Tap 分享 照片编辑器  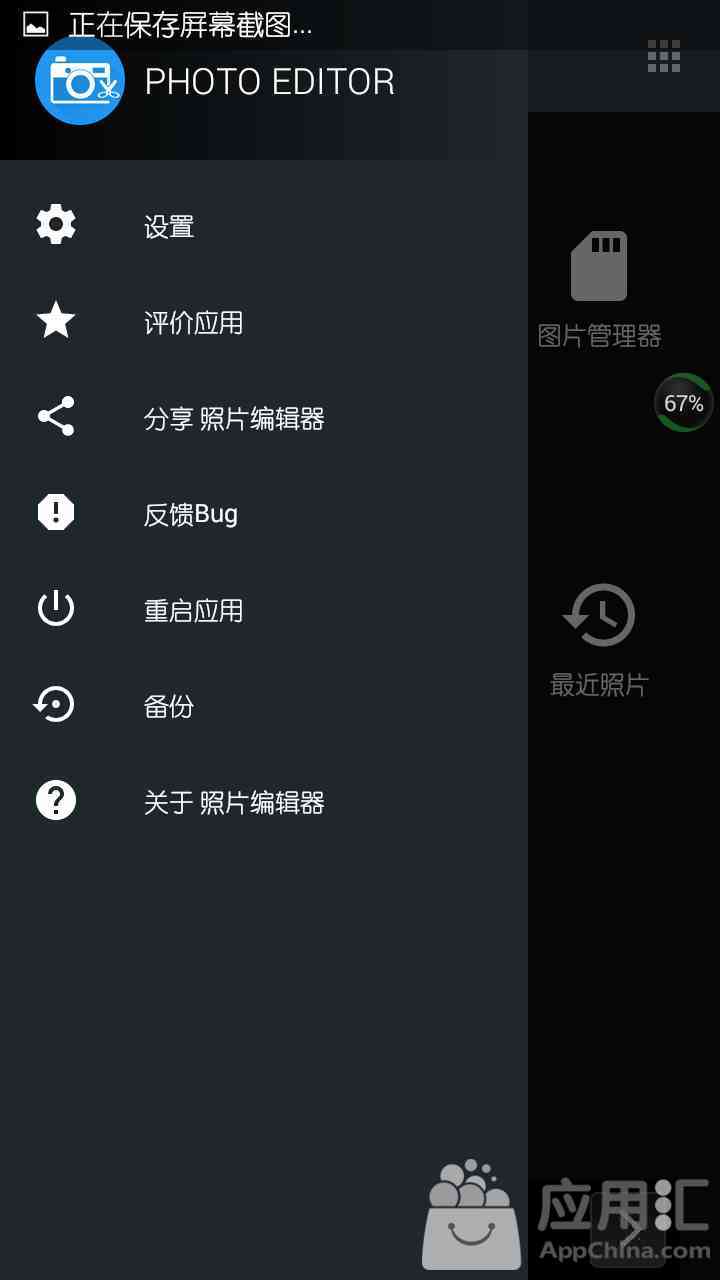tap(264, 418)
